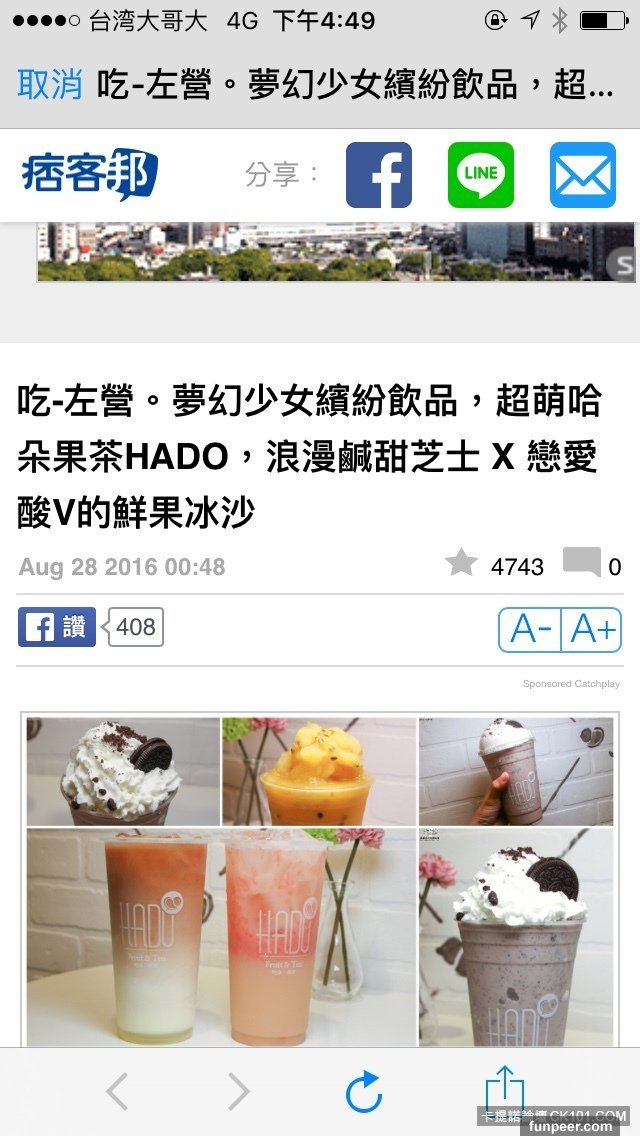The height and width of the screenshot is (1136, 640).
Task: Decrease font size with A- button
Action: click(x=530, y=630)
